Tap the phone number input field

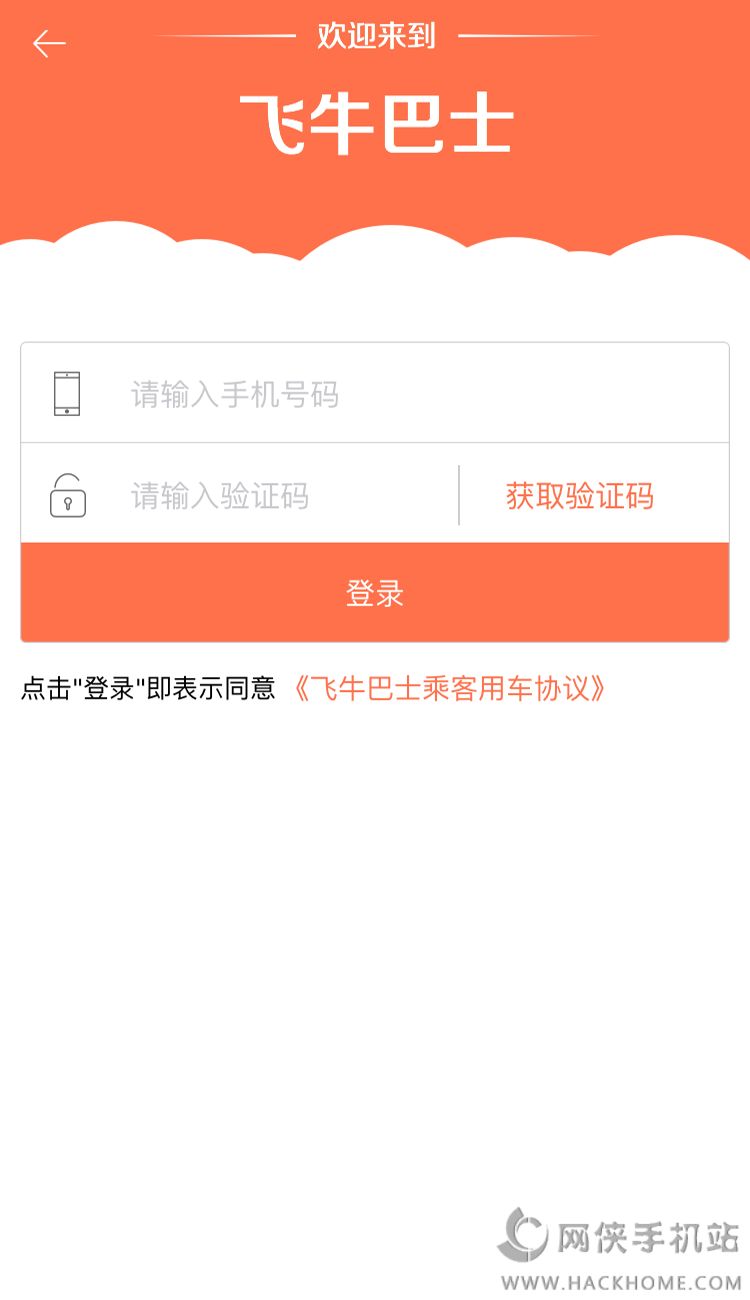click(x=375, y=393)
